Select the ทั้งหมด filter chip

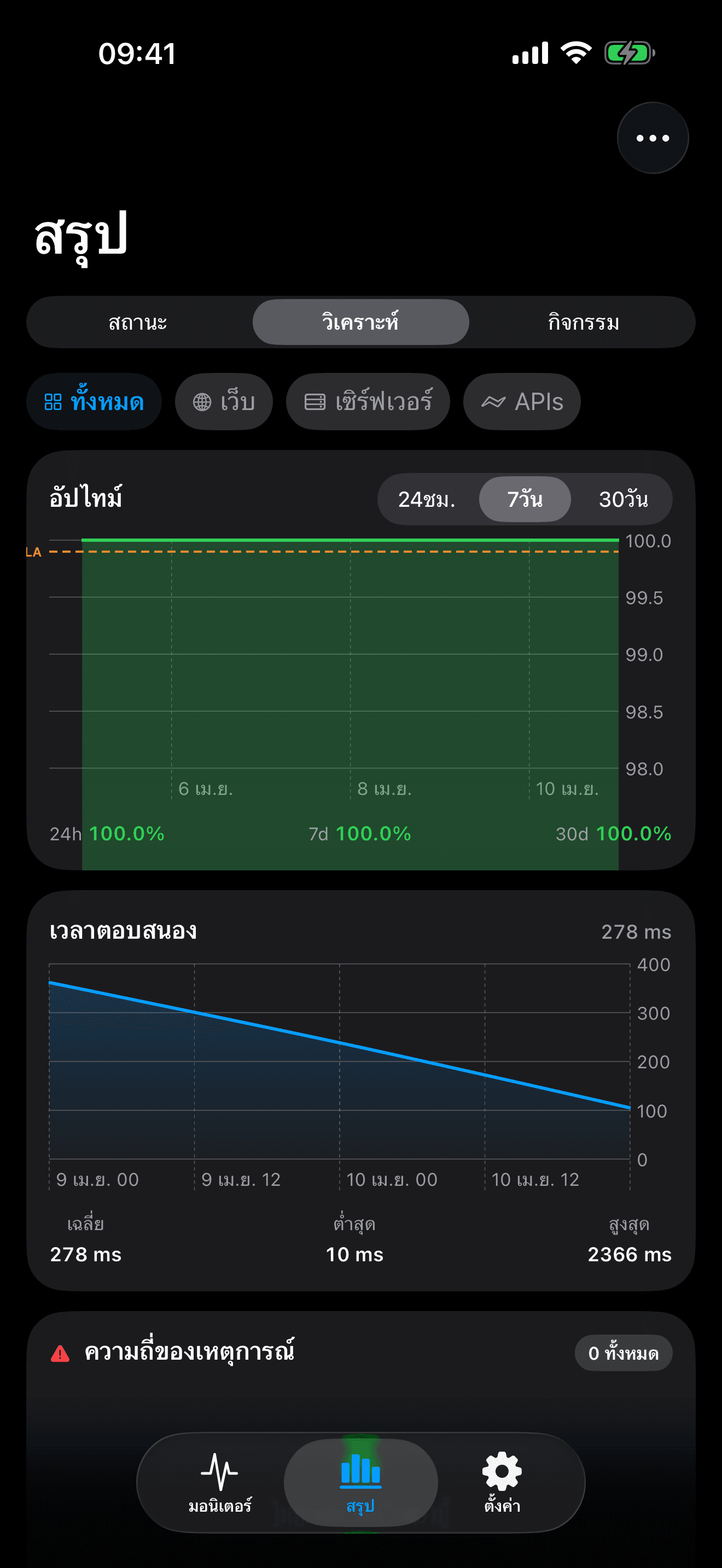[95, 402]
